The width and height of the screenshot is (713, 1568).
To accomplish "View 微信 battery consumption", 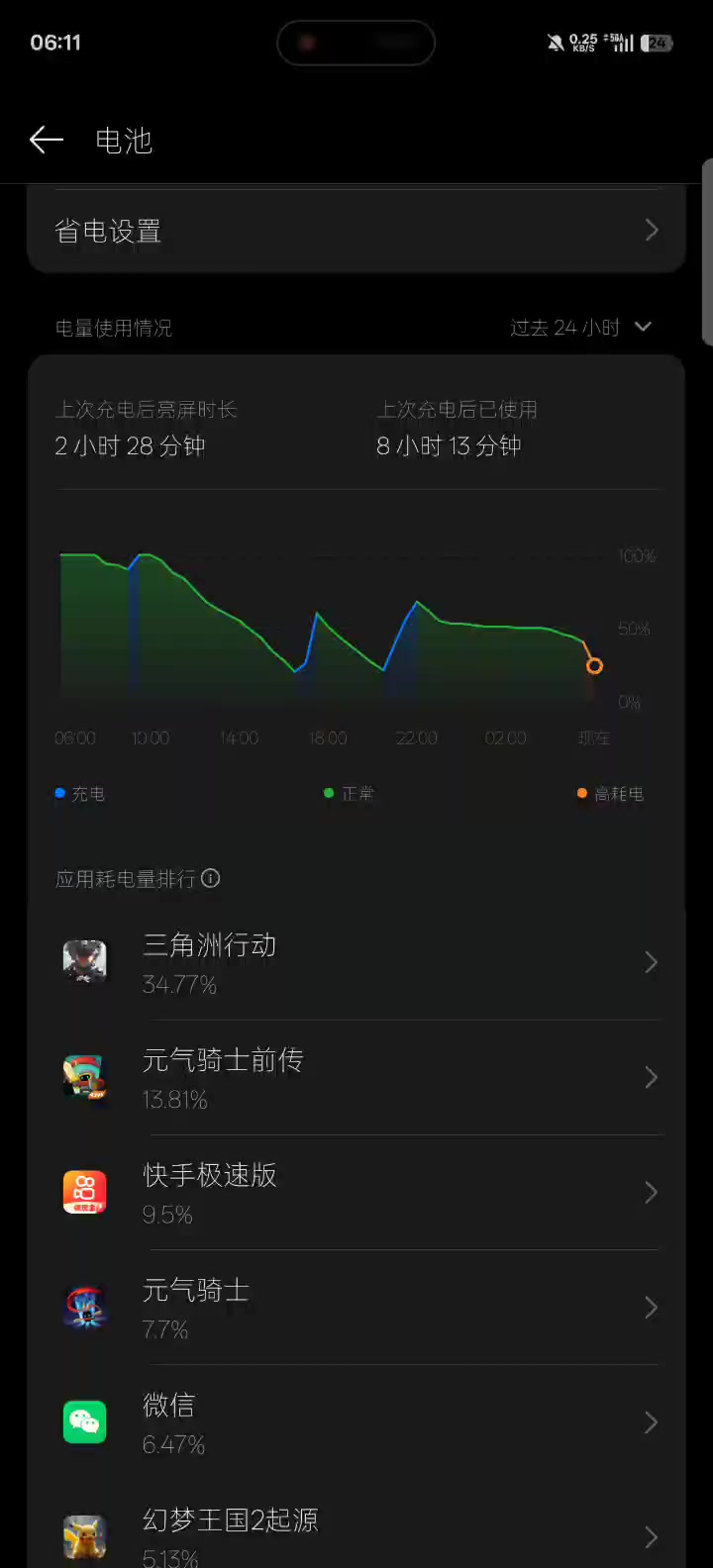I will point(356,1421).
